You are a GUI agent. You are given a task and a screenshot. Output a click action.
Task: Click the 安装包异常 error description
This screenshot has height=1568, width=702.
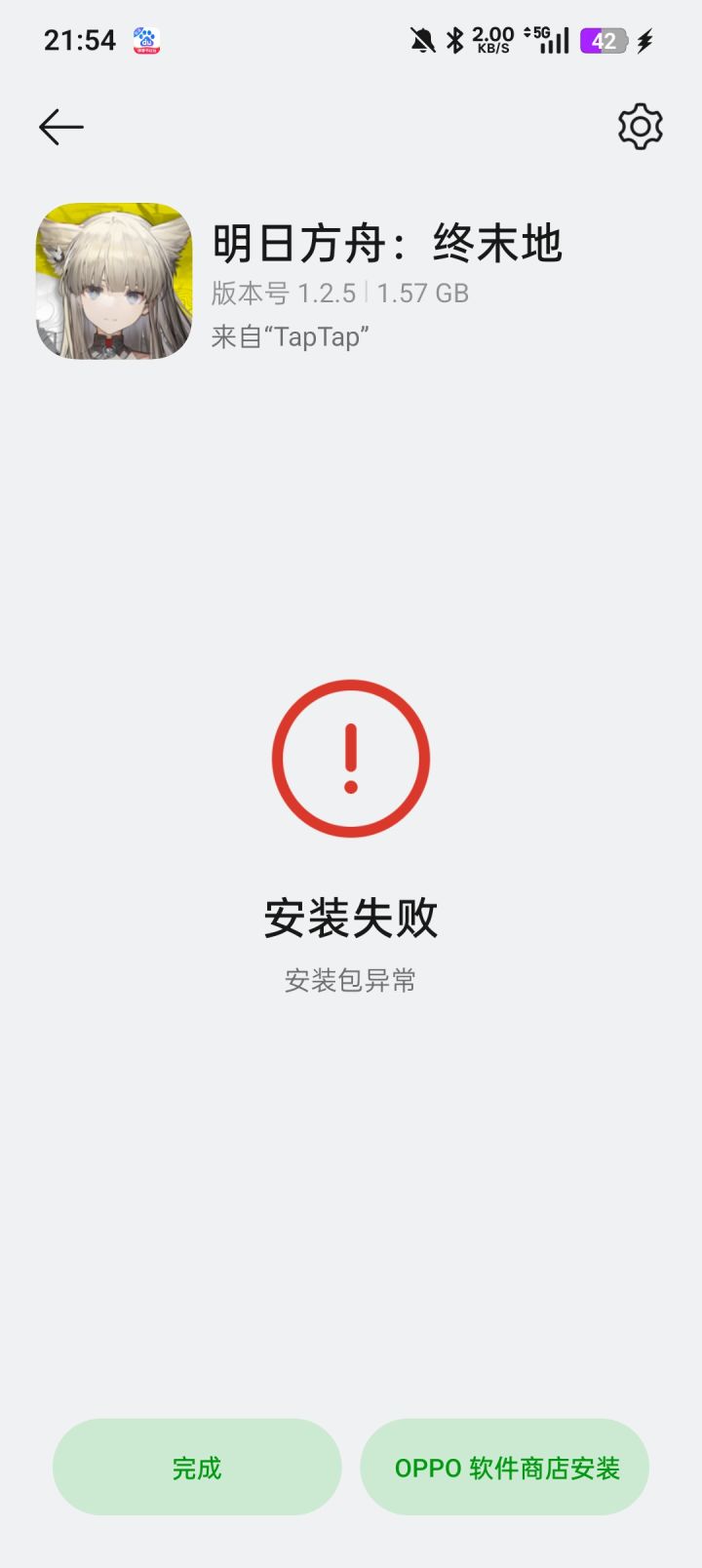coord(351,980)
